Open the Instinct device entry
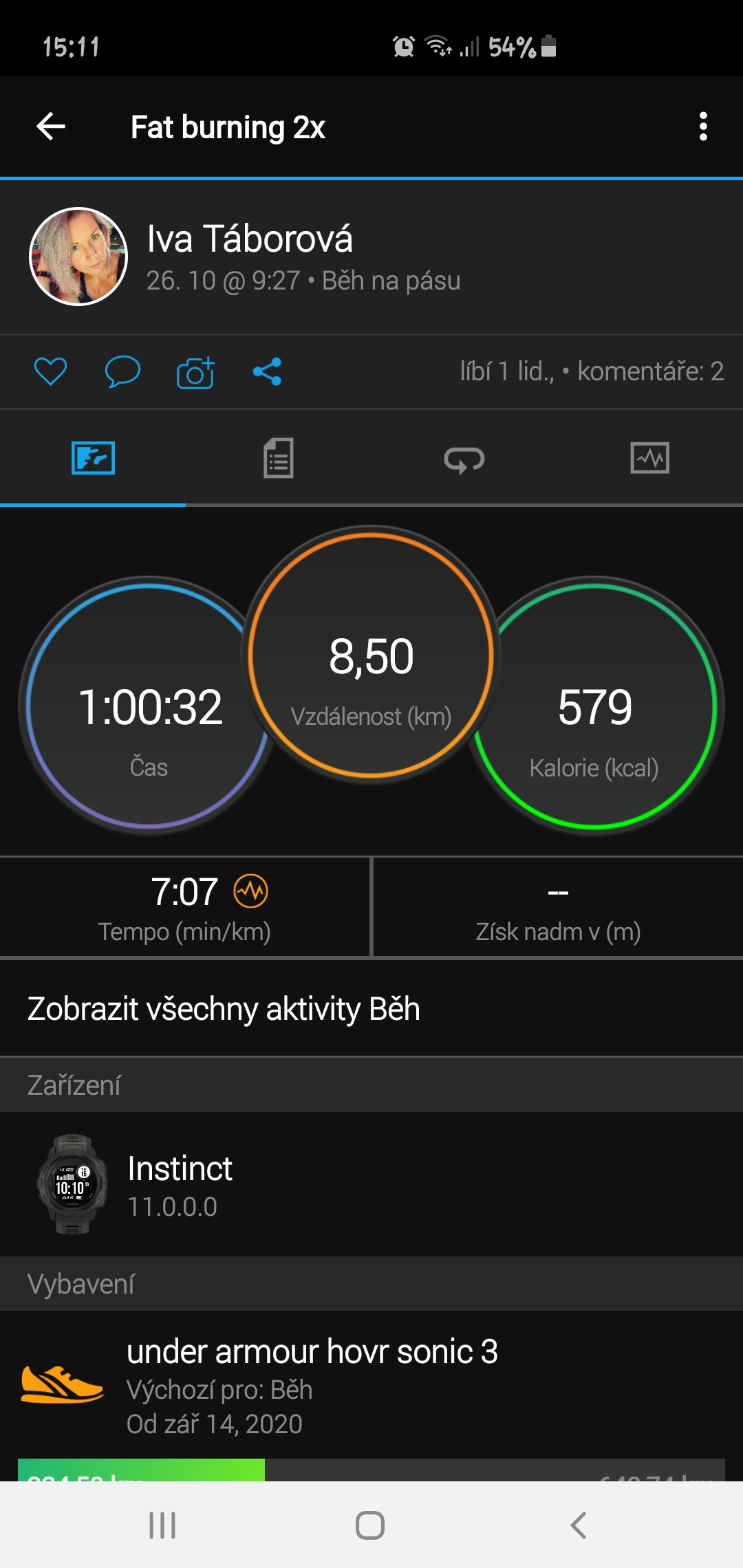Viewport: 743px width, 1568px height. 371,1184
